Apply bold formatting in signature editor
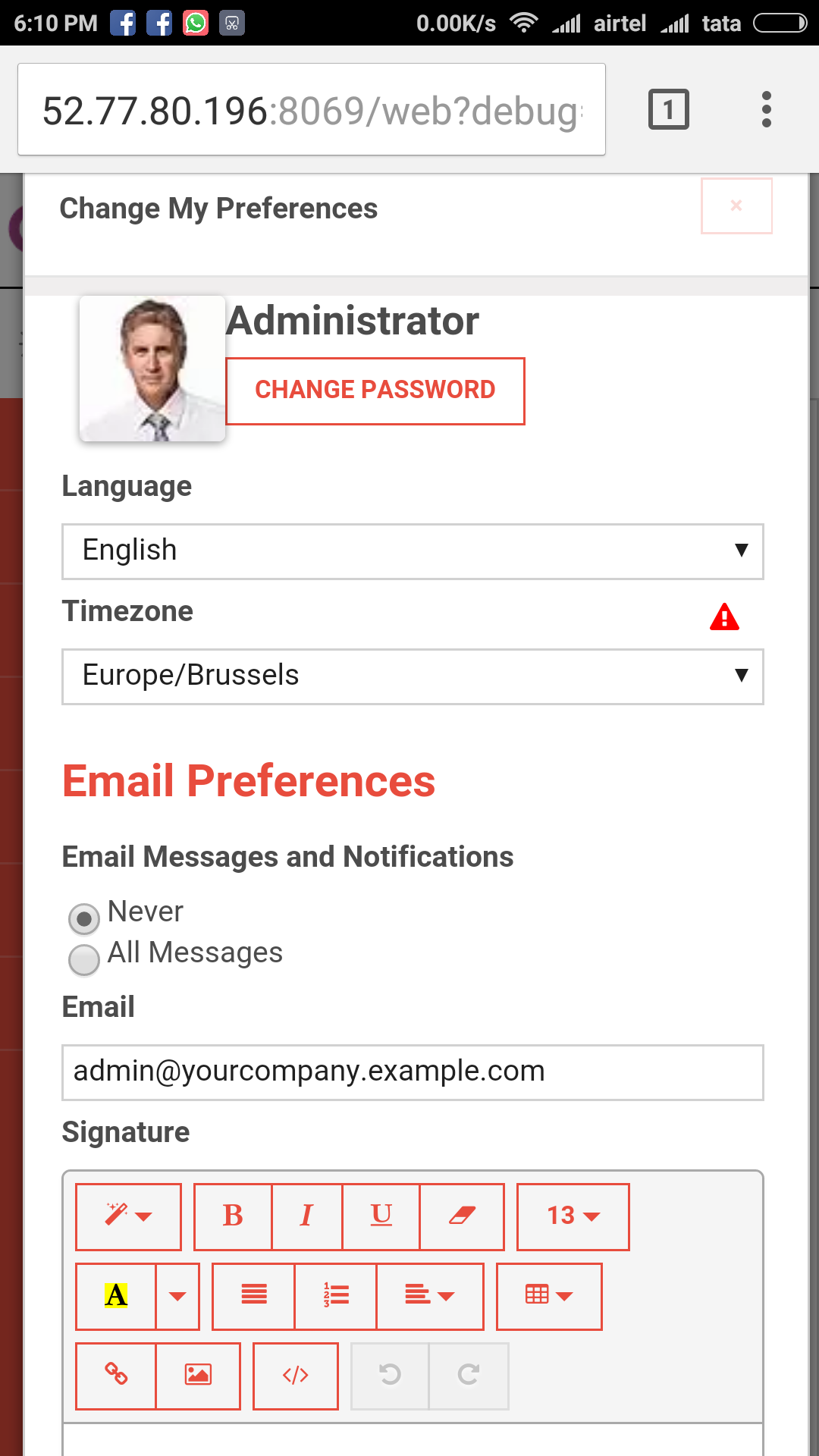This screenshot has width=819, height=1456. pyautogui.click(x=234, y=1216)
